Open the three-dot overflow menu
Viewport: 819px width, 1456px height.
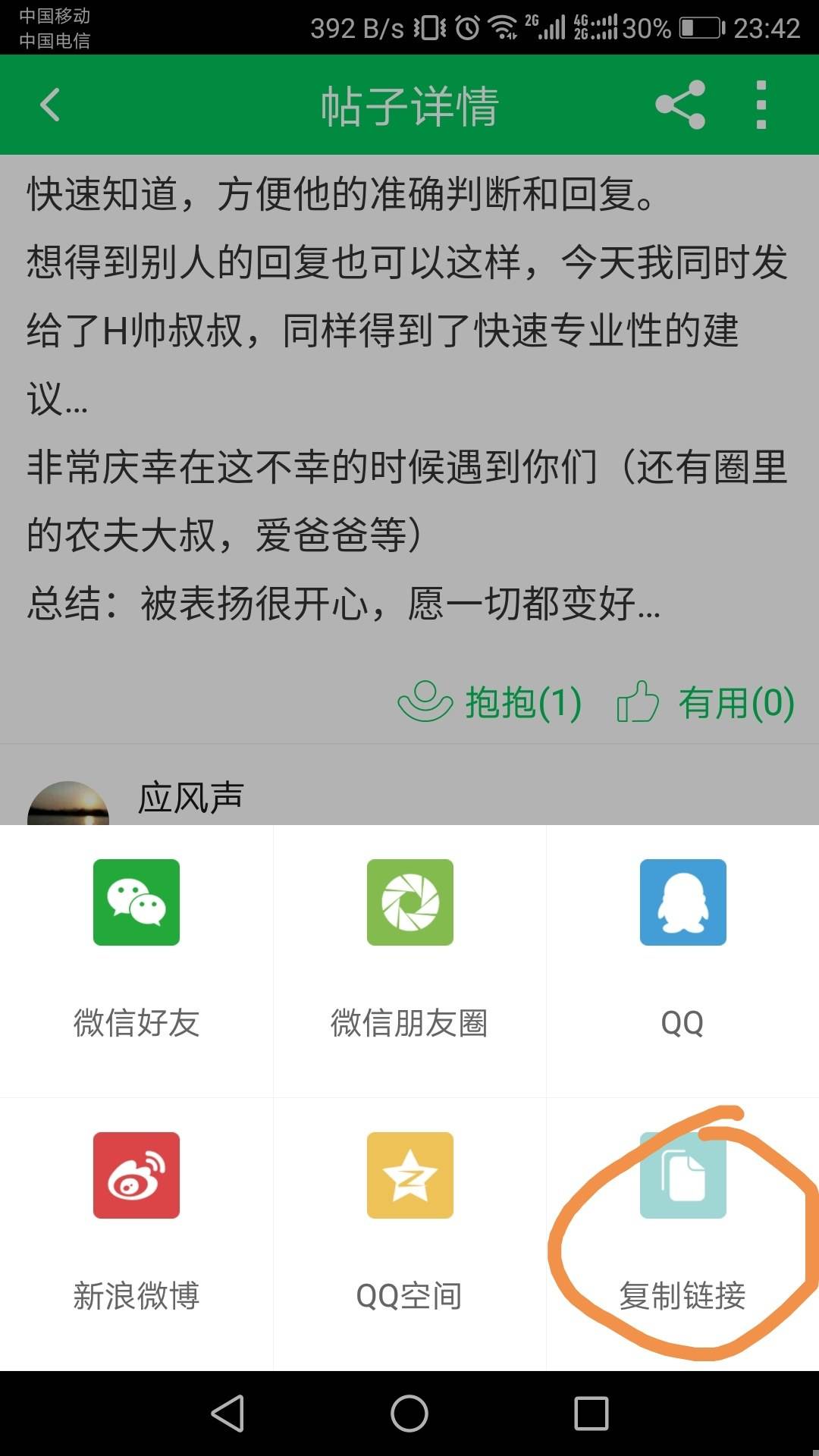click(761, 105)
